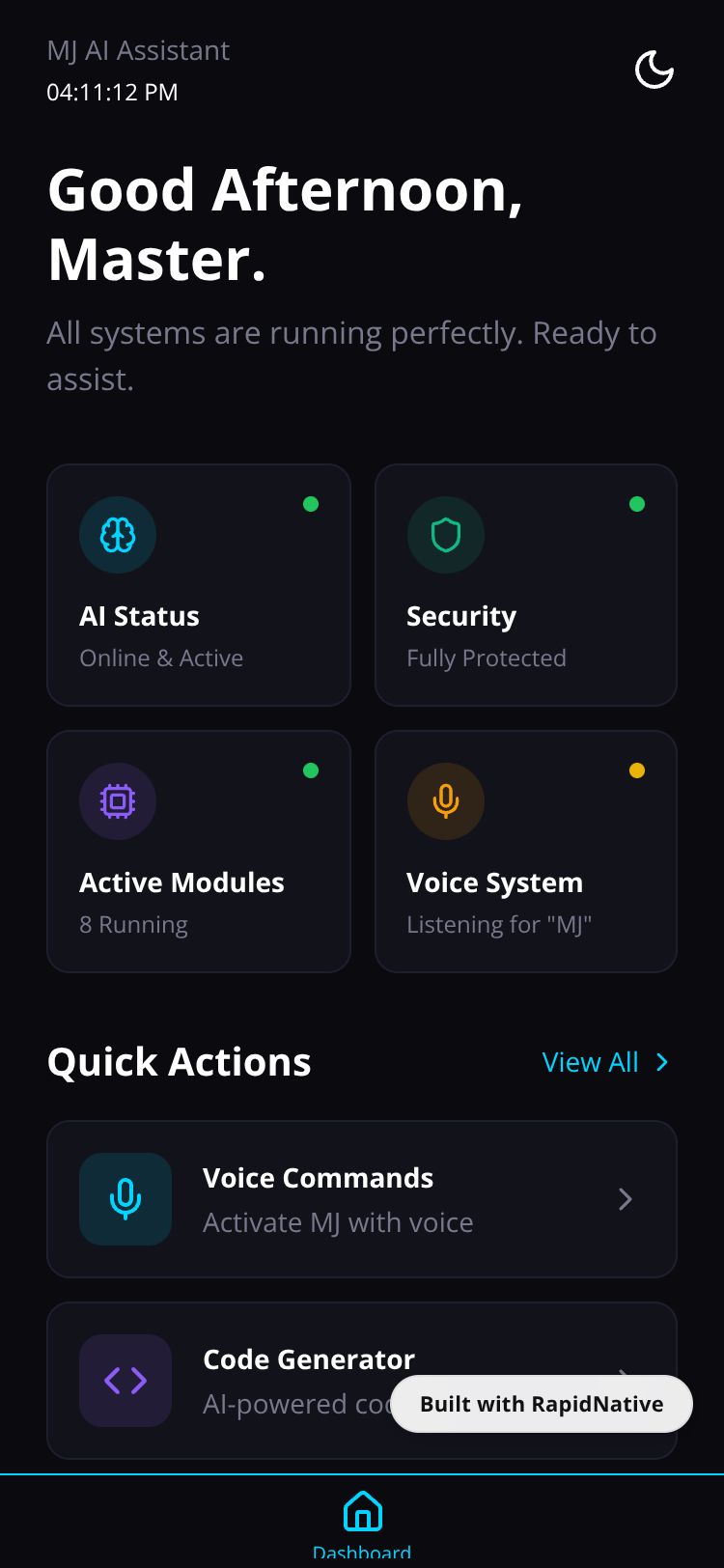Viewport: 724px width, 1568px height.
Task: Open Voice Commands quick action
Action: click(x=361, y=1199)
